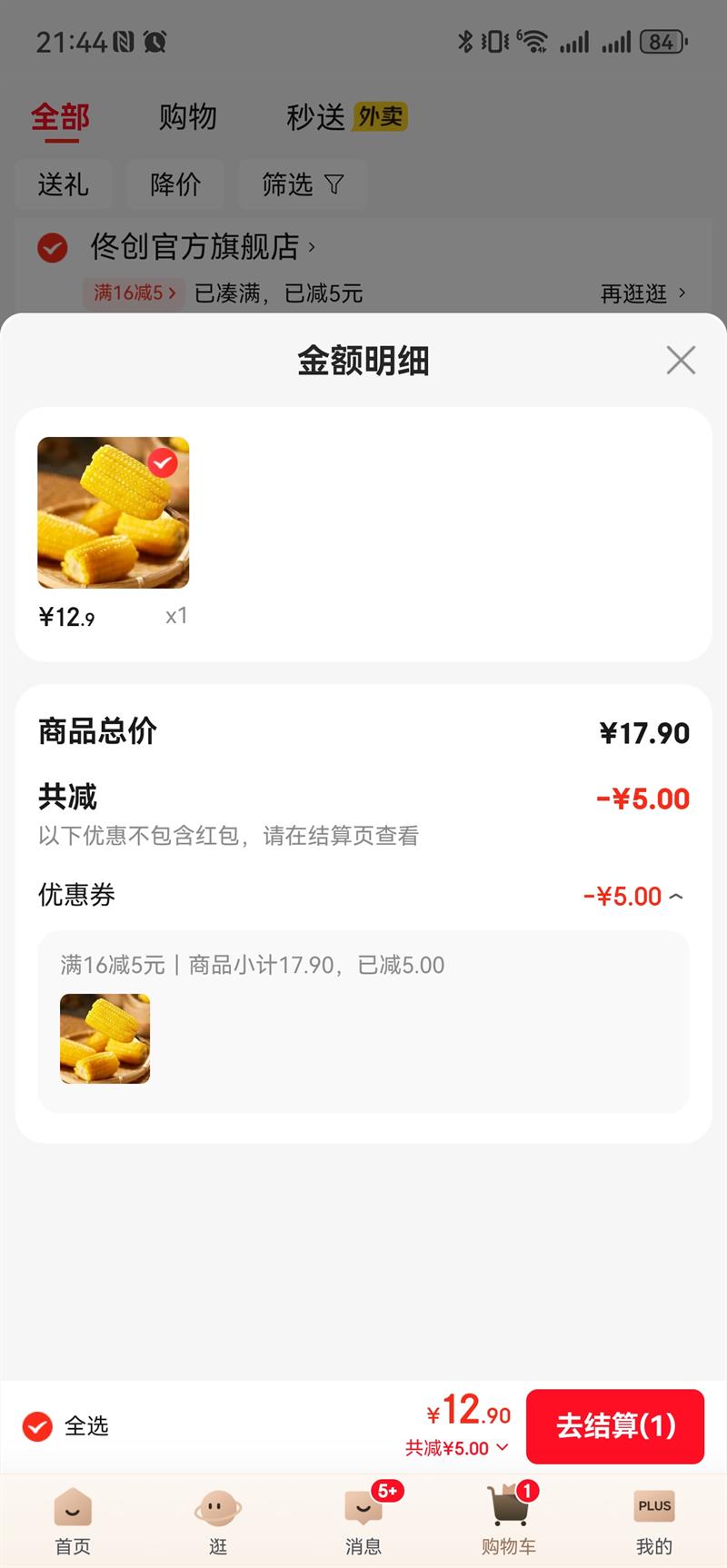Switch to the 我的 tab
This screenshot has width=727, height=1568.
tap(654, 1521)
